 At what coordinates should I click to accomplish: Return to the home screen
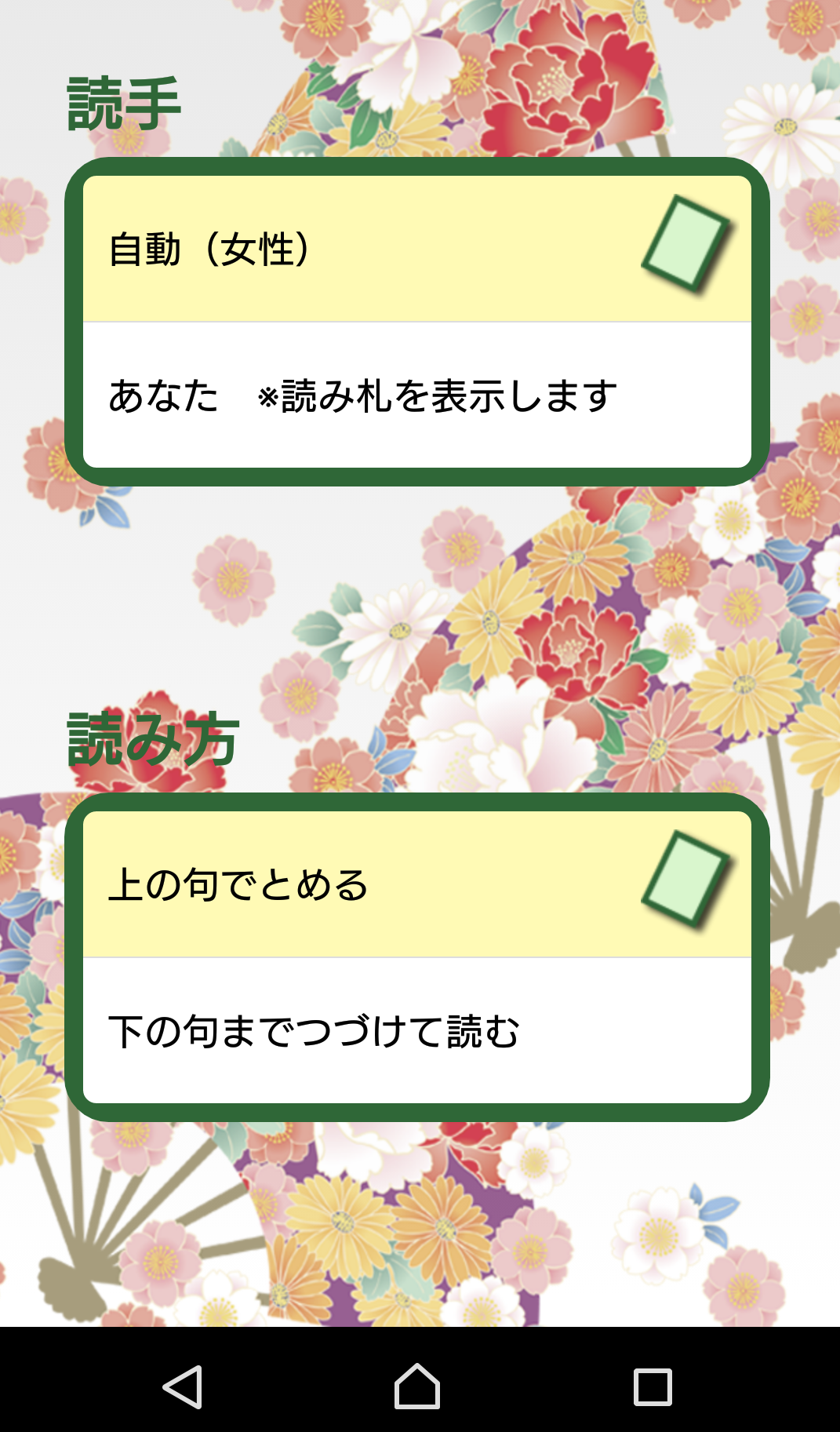(x=416, y=1386)
